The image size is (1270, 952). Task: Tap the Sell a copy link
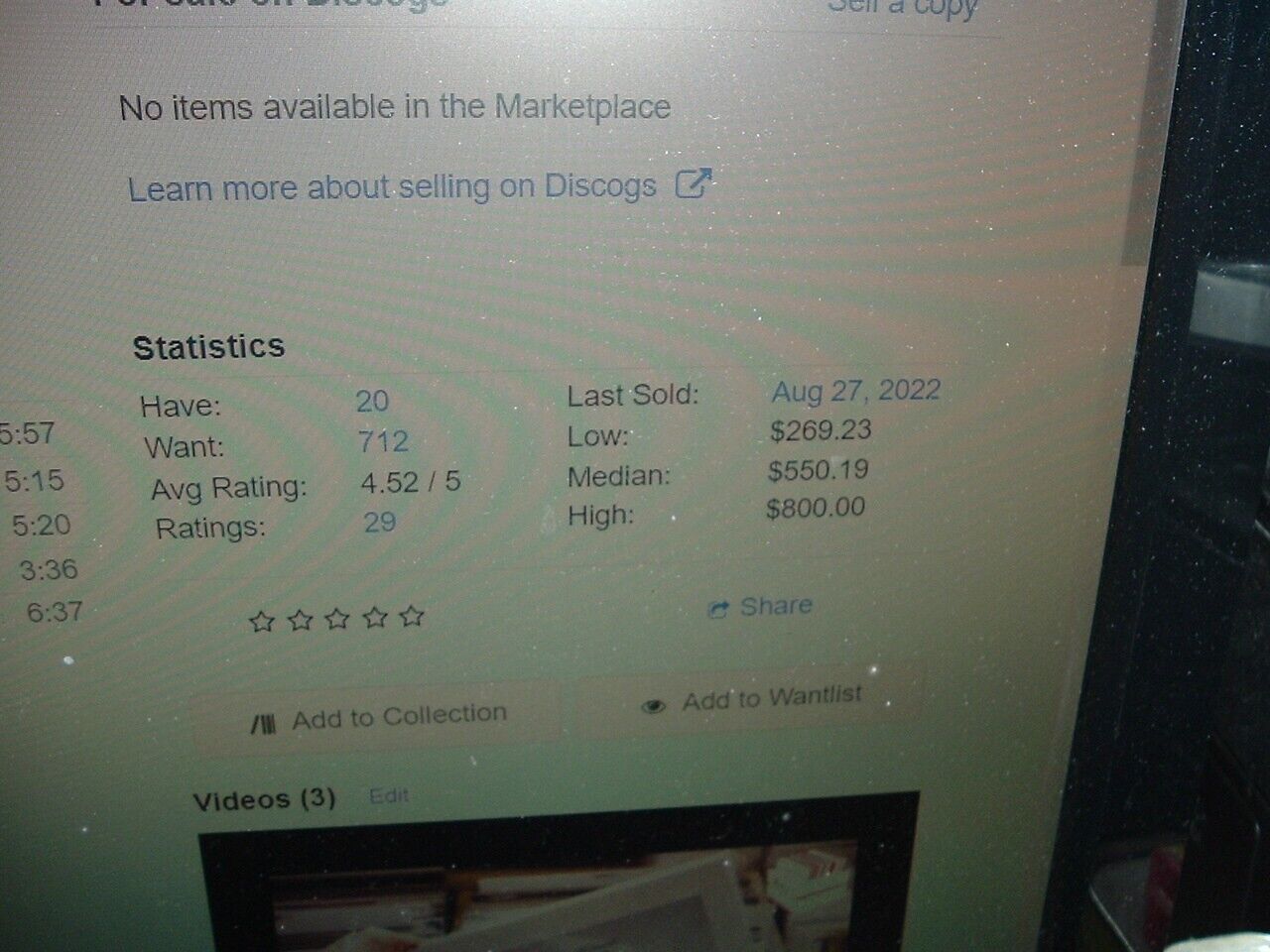[x=902, y=9]
